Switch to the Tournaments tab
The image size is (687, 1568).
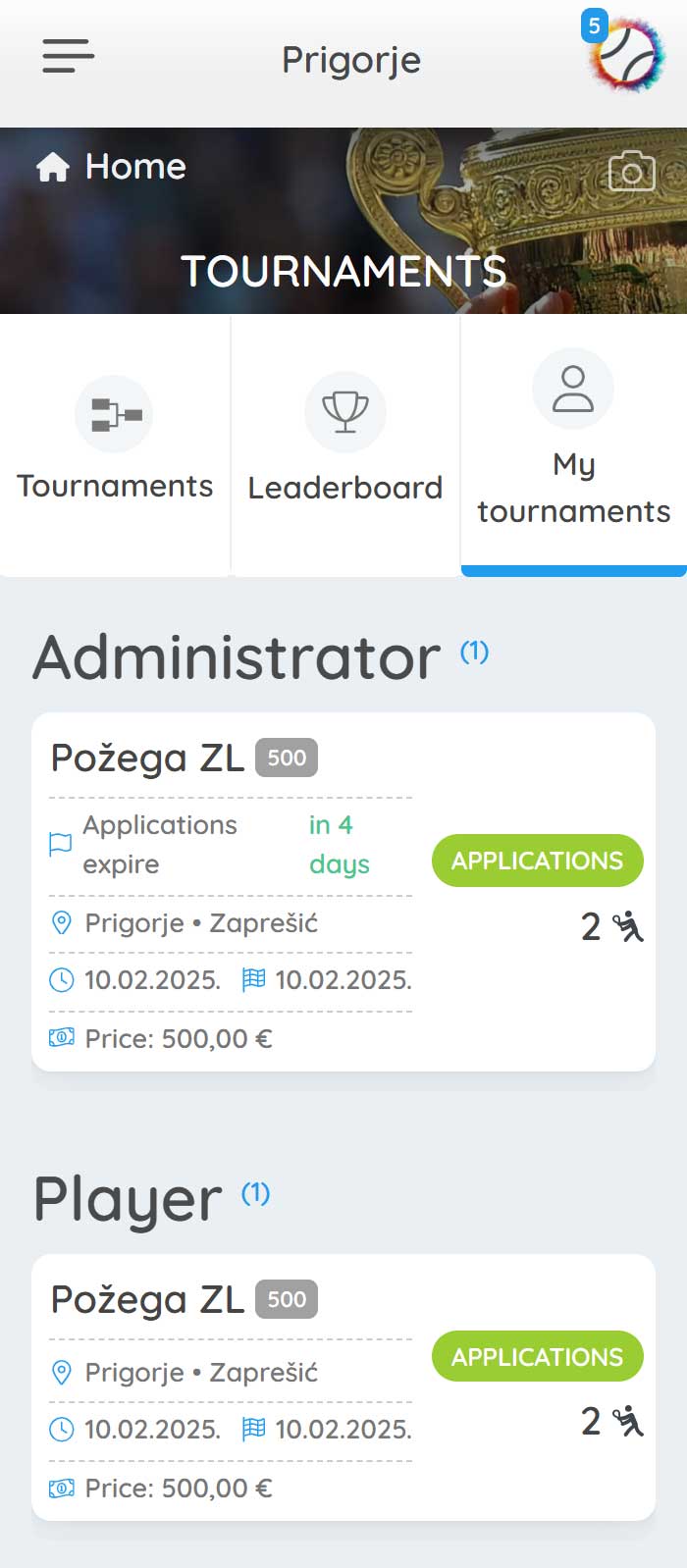click(x=115, y=444)
